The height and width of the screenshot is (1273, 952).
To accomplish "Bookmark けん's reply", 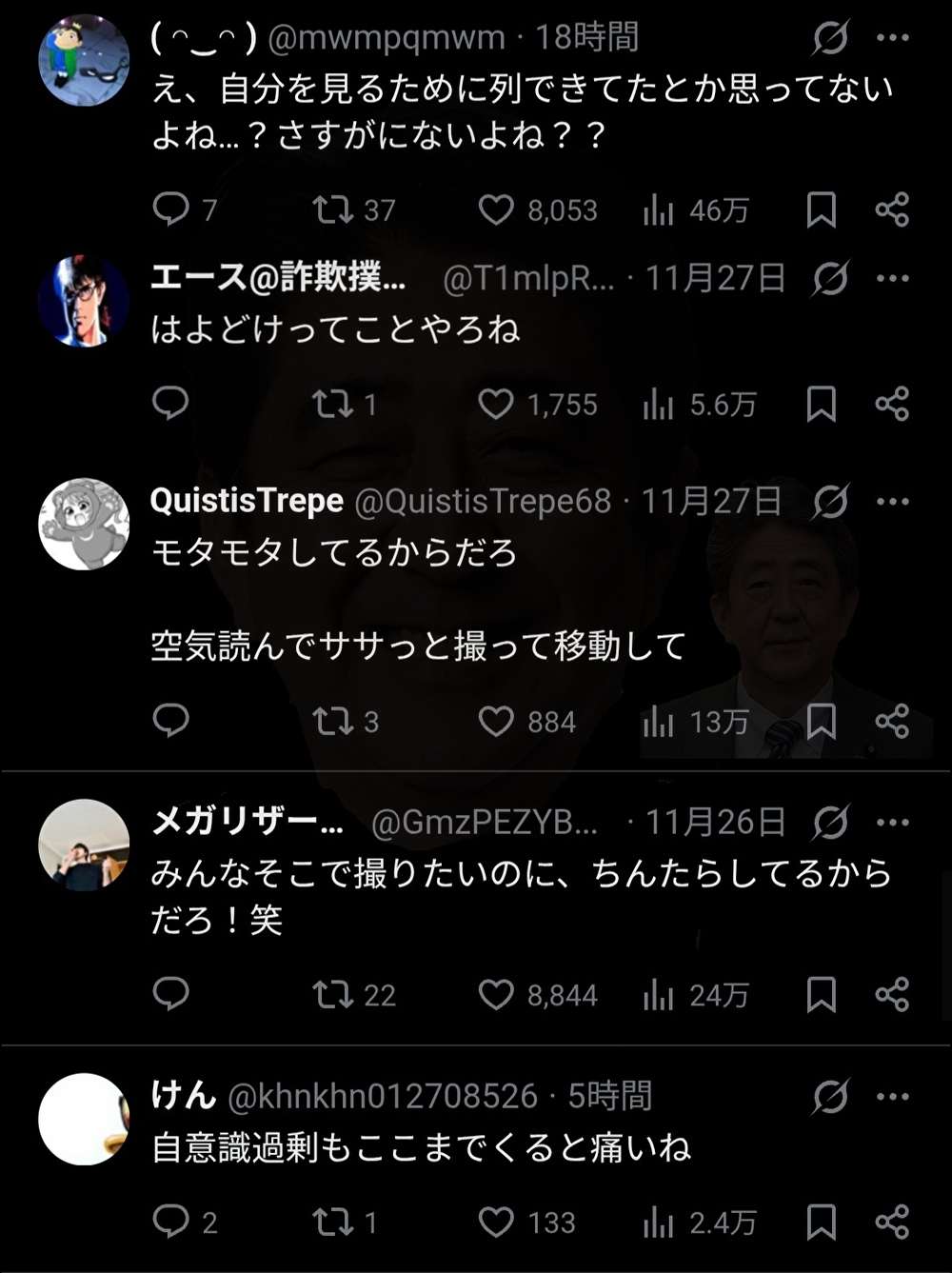I will (821, 1222).
